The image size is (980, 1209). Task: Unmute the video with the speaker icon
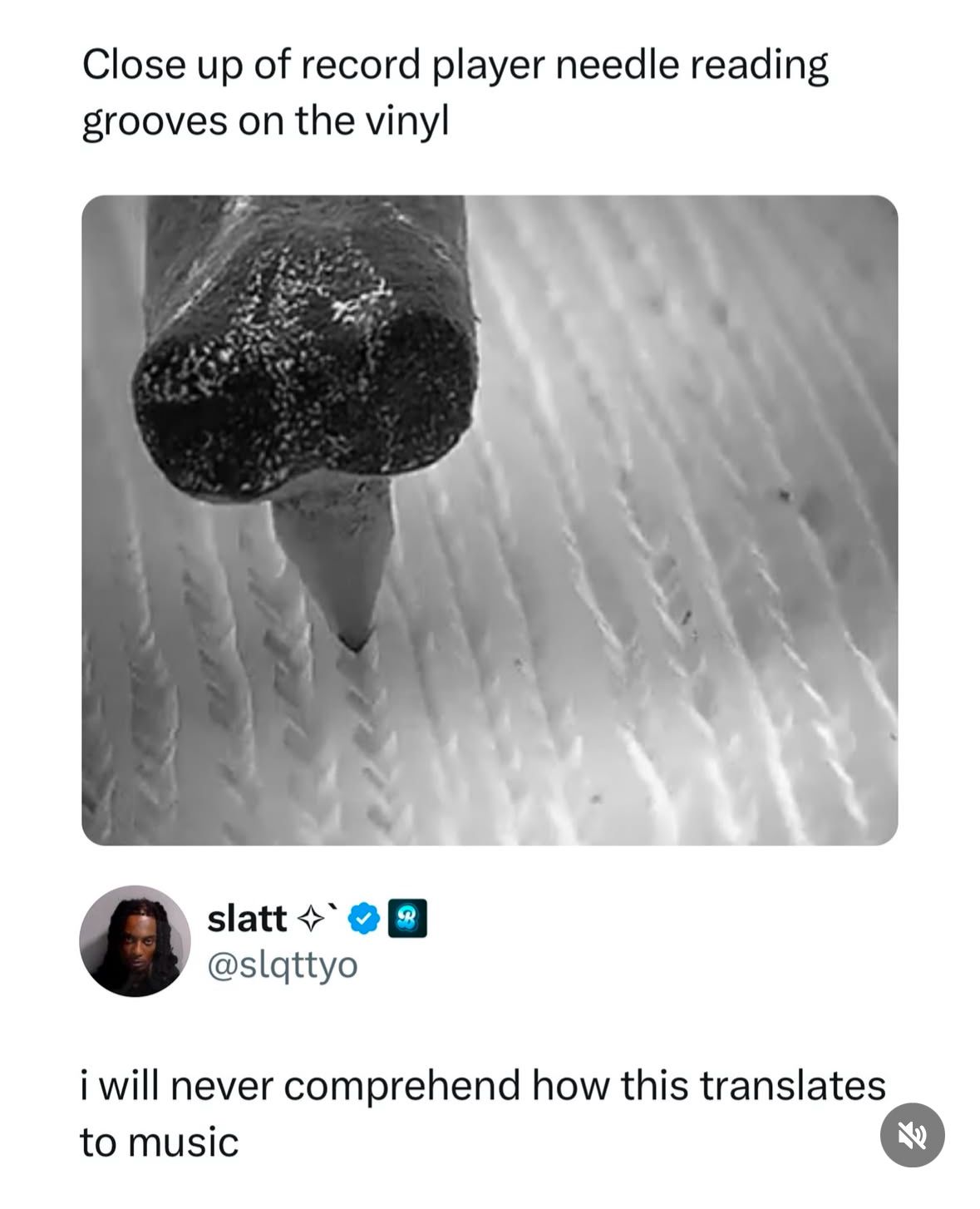912,1135
